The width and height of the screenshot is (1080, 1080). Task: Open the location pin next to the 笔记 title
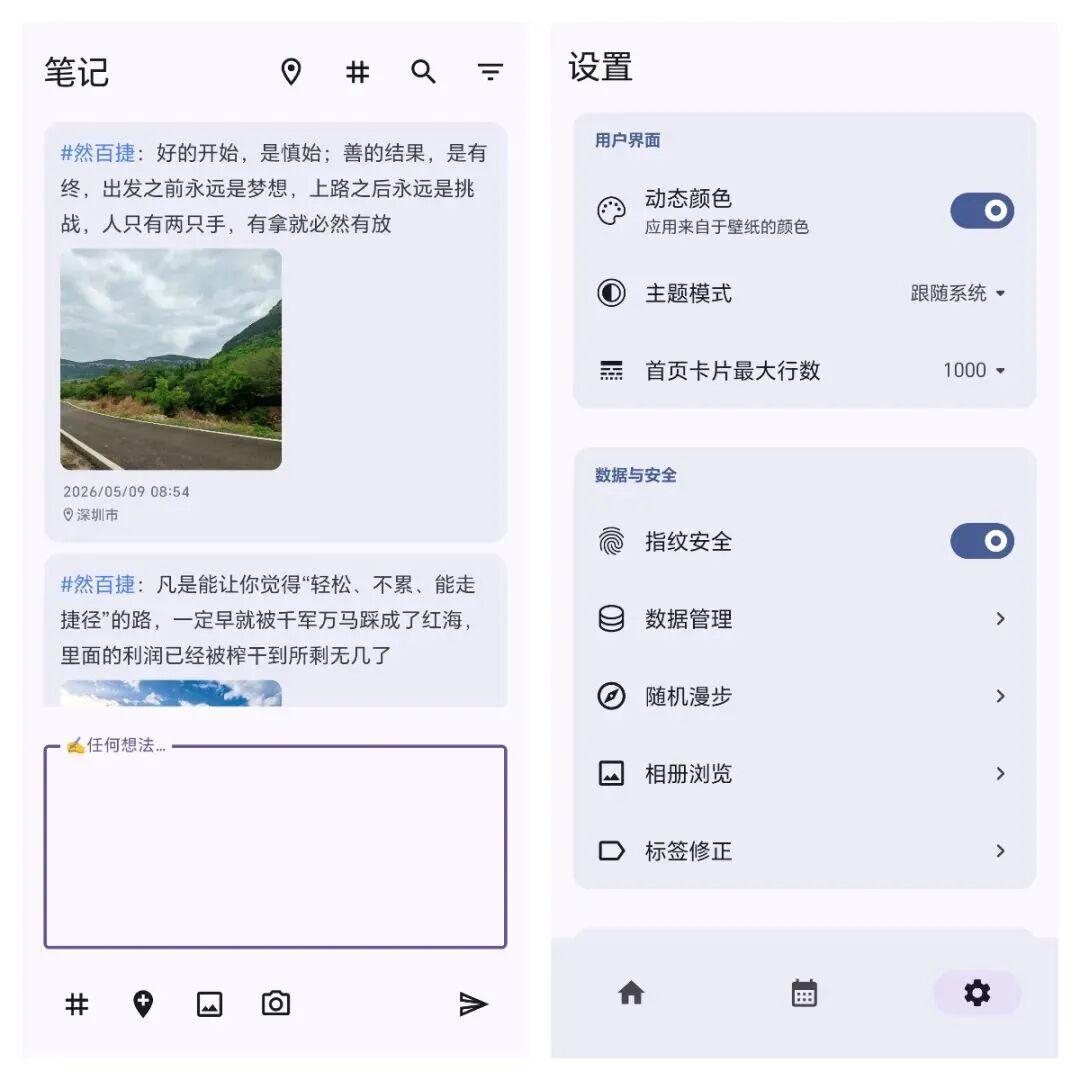tap(291, 72)
